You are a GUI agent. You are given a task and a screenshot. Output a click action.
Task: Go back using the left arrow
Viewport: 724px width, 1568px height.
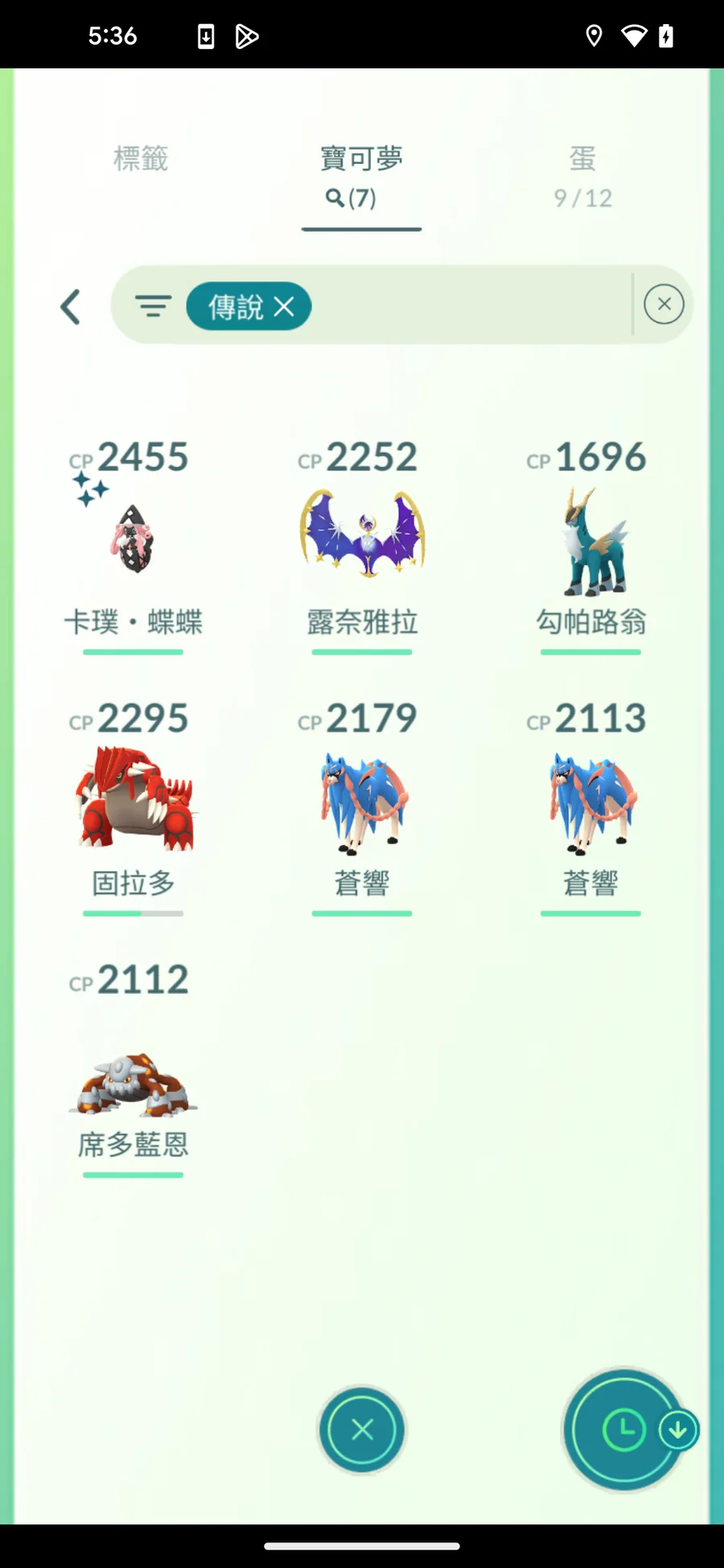[71, 306]
